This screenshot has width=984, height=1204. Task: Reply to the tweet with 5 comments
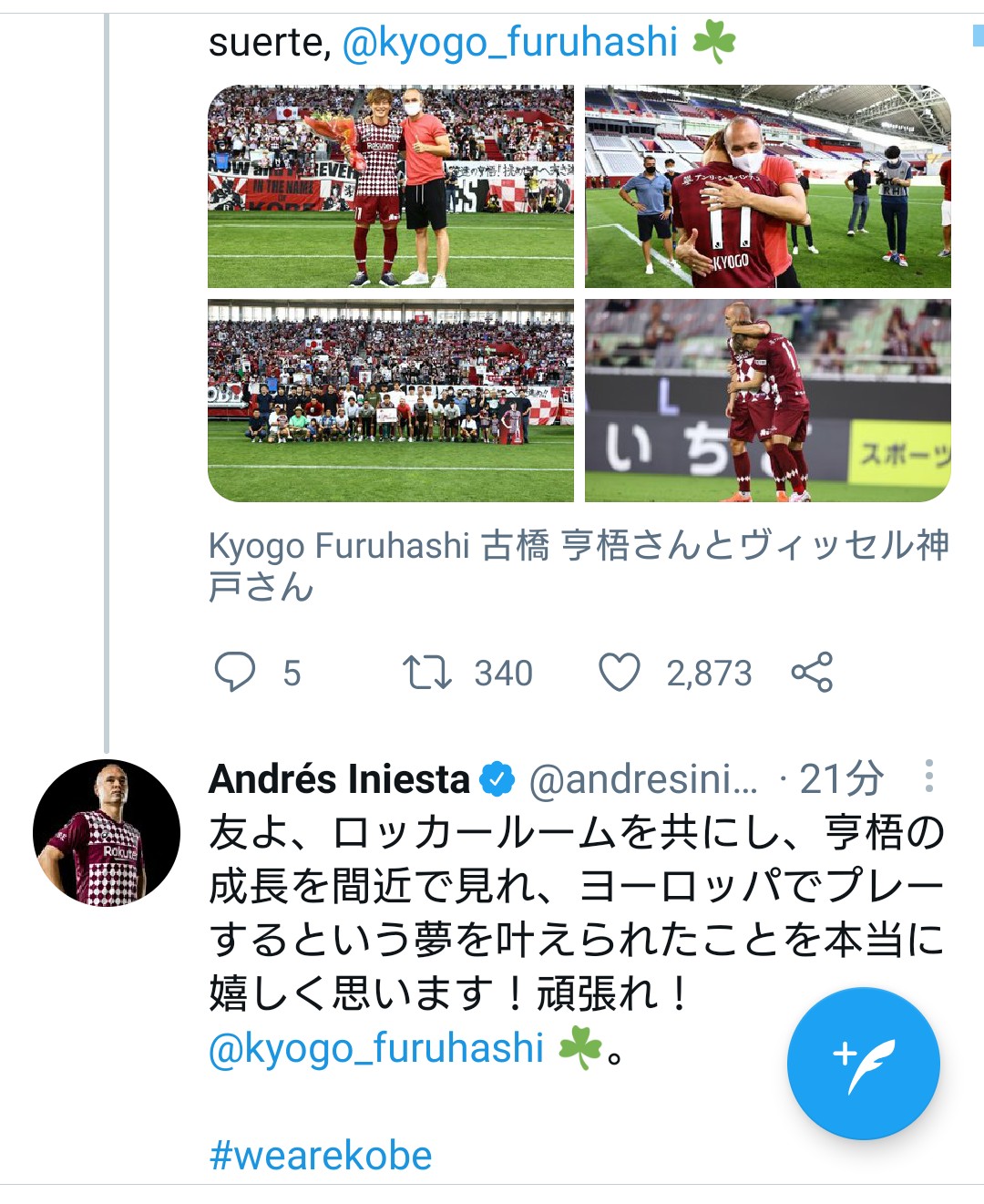tap(235, 673)
